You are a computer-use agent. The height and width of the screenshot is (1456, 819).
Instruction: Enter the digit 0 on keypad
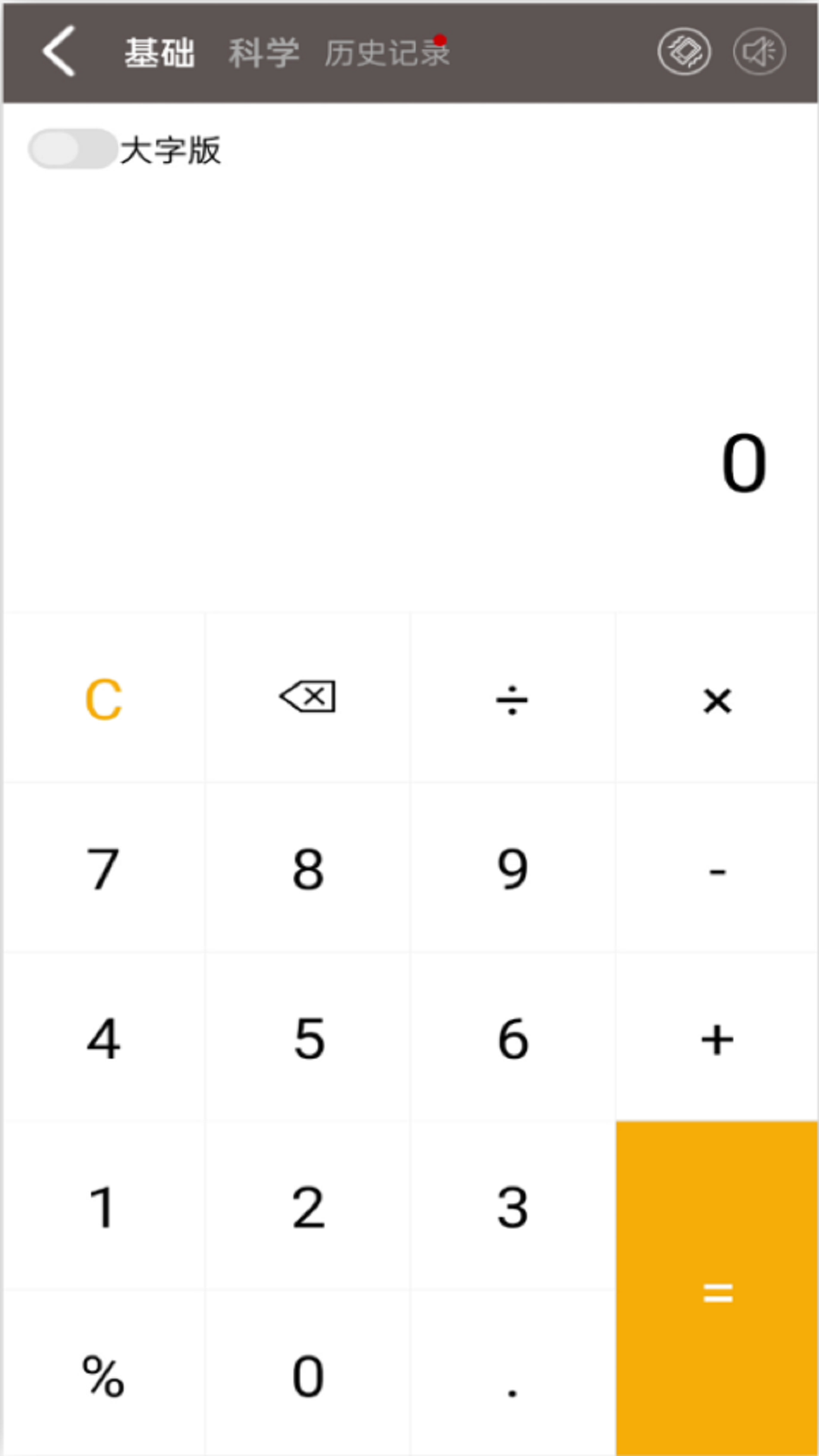pos(308,1376)
